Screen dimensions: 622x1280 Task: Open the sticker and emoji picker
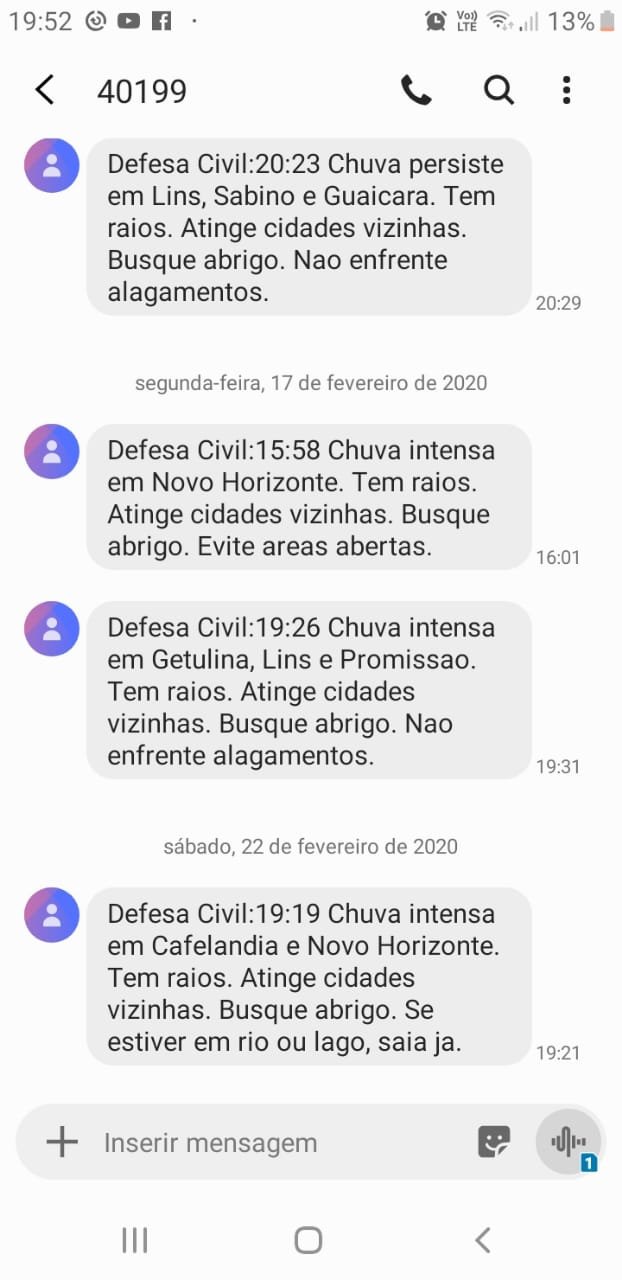[x=494, y=1142]
